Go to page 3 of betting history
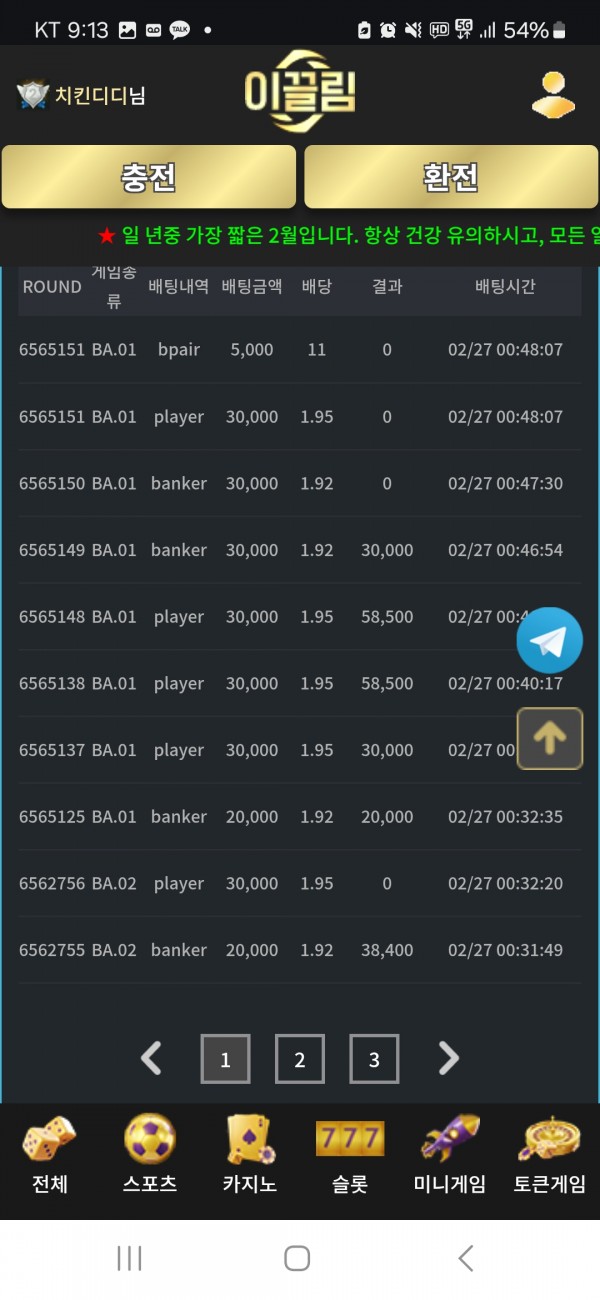Image resolution: width=600 pixels, height=1300 pixels. tap(374, 1059)
